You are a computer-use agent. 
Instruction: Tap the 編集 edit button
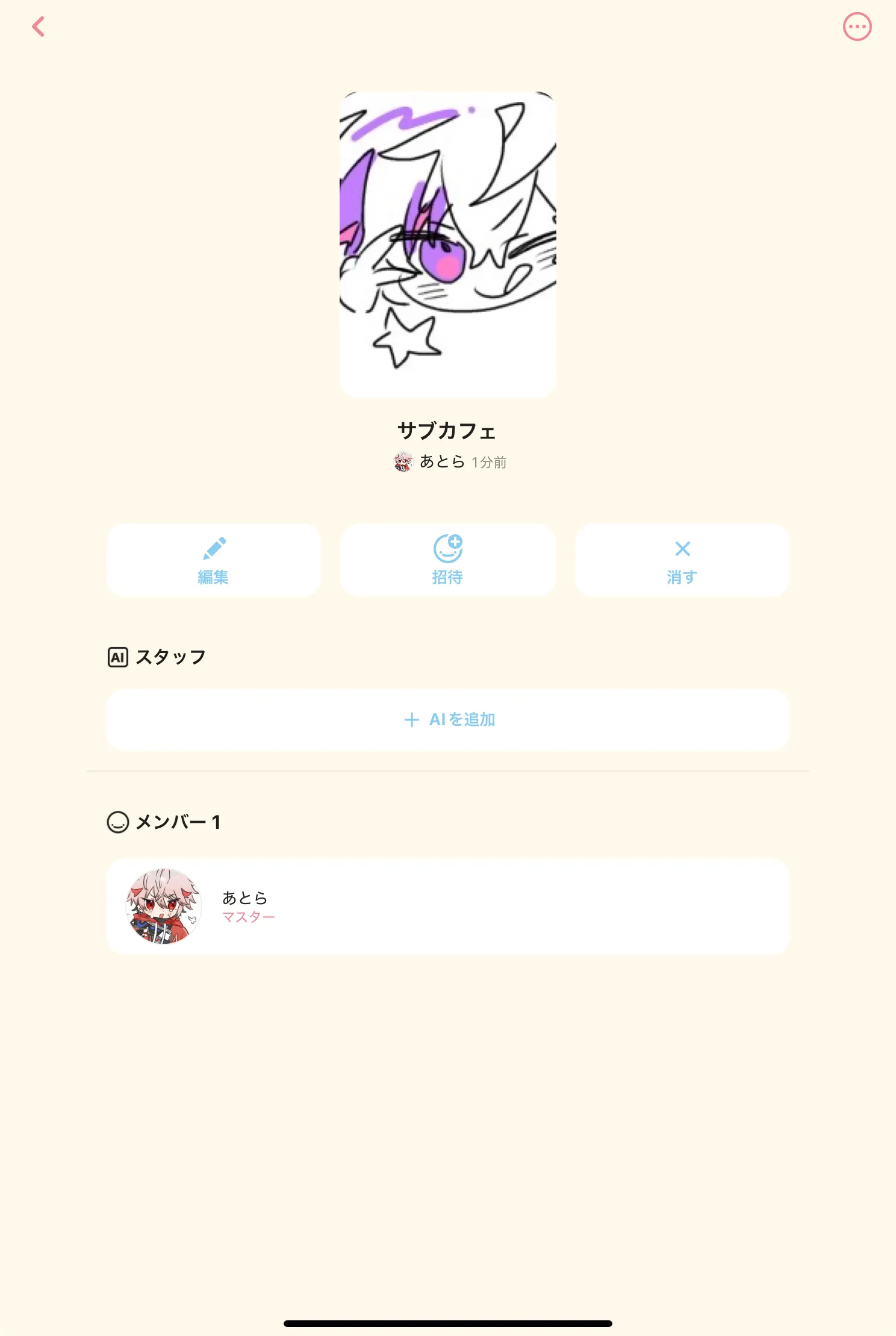[x=213, y=560]
